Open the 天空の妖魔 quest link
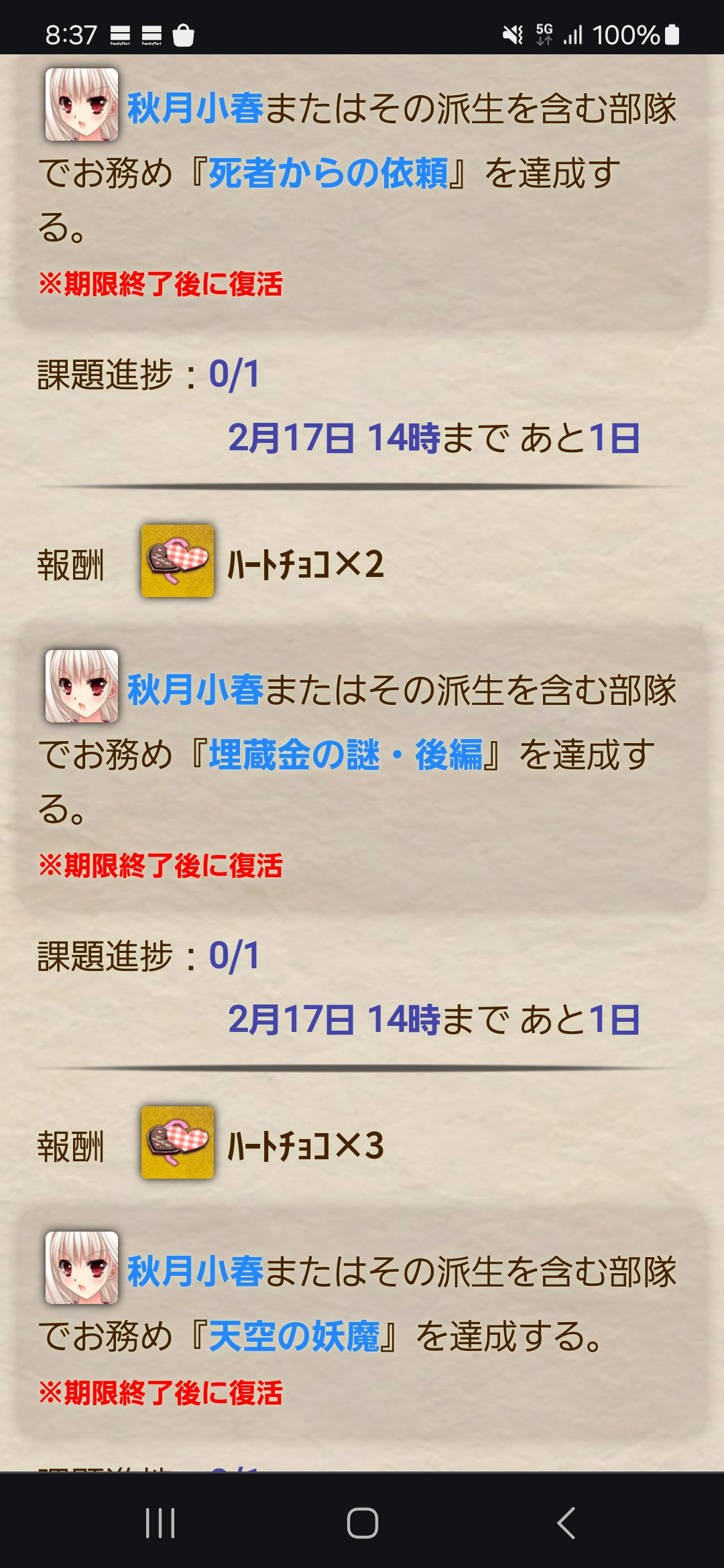The image size is (724, 1568). click(x=294, y=1337)
